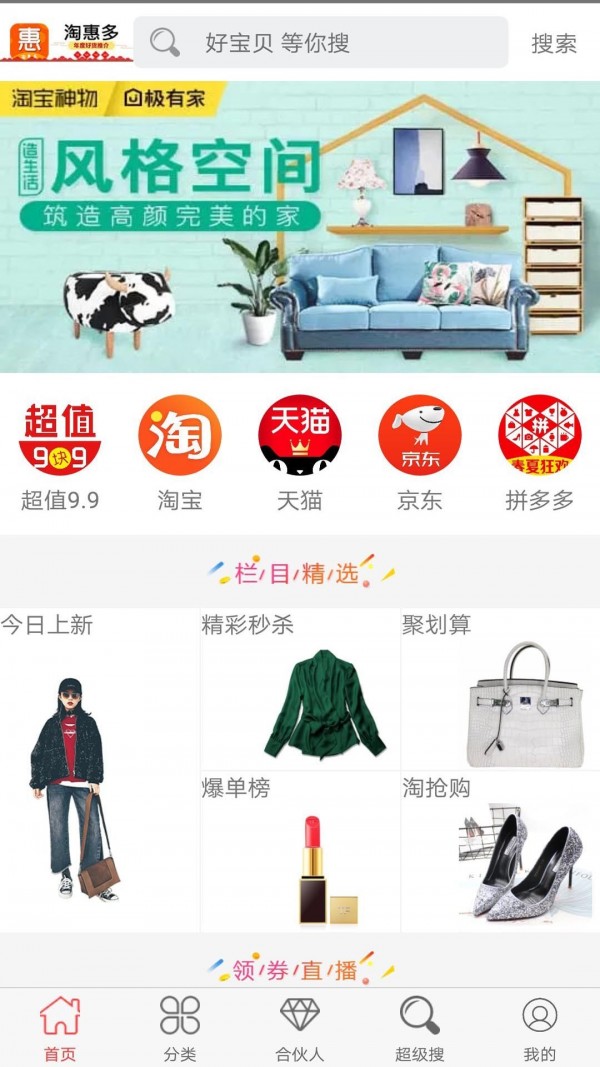The image size is (600, 1067).
Task: Switch to the 首页 tab
Action: pyautogui.click(x=60, y=1028)
